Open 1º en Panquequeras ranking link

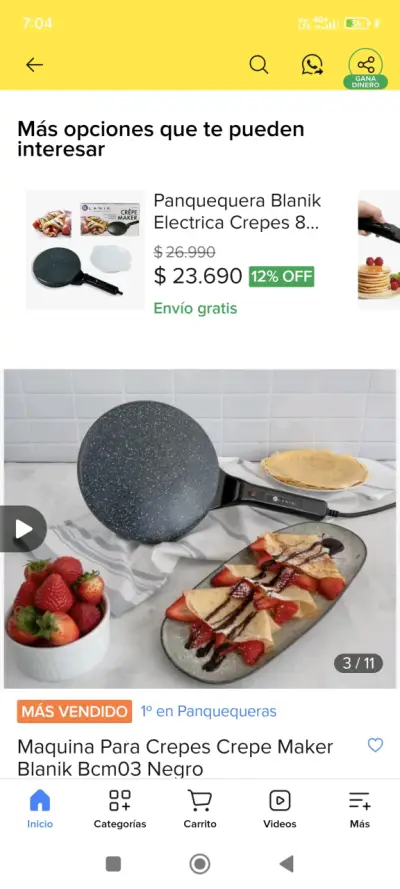click(x=208, y=711)
